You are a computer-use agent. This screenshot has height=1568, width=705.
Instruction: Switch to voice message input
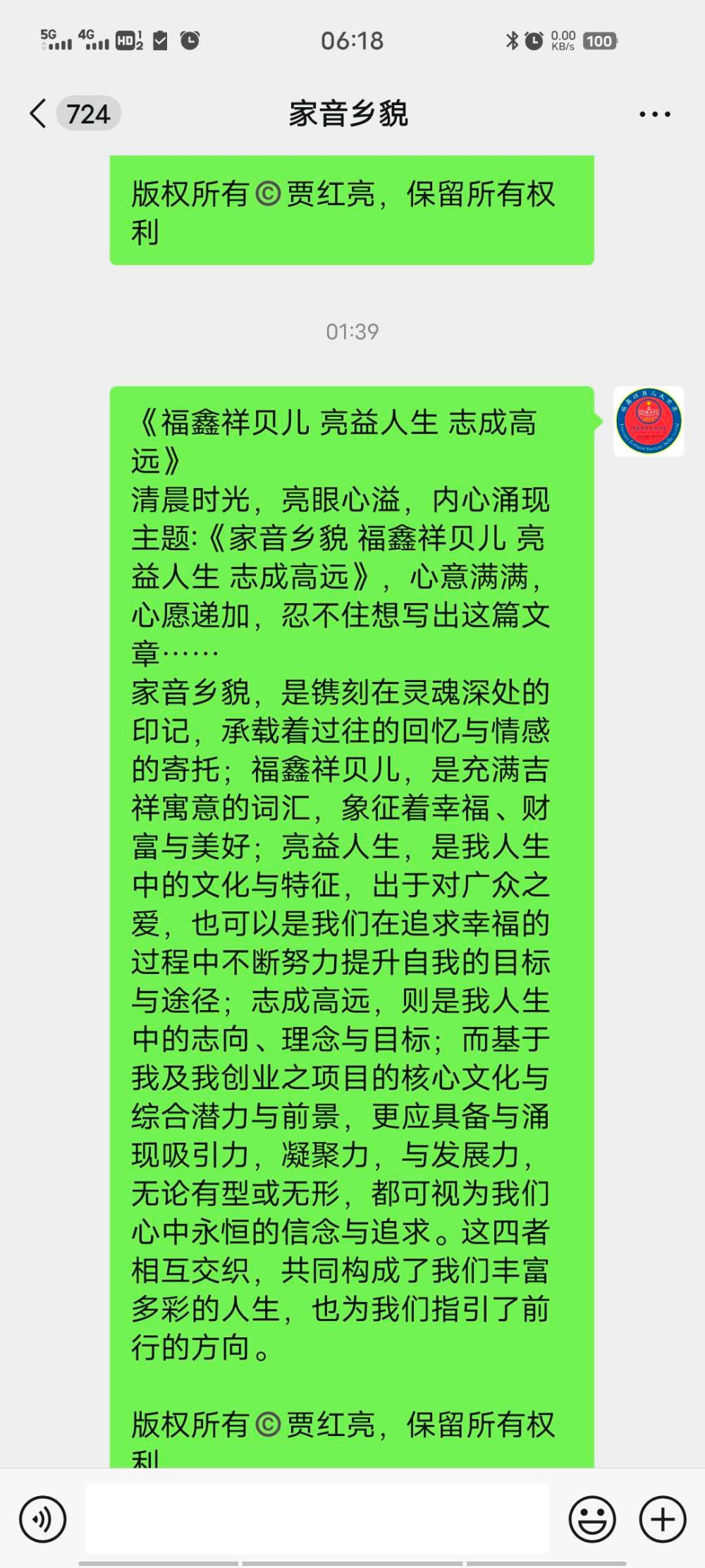(43, 1519)
